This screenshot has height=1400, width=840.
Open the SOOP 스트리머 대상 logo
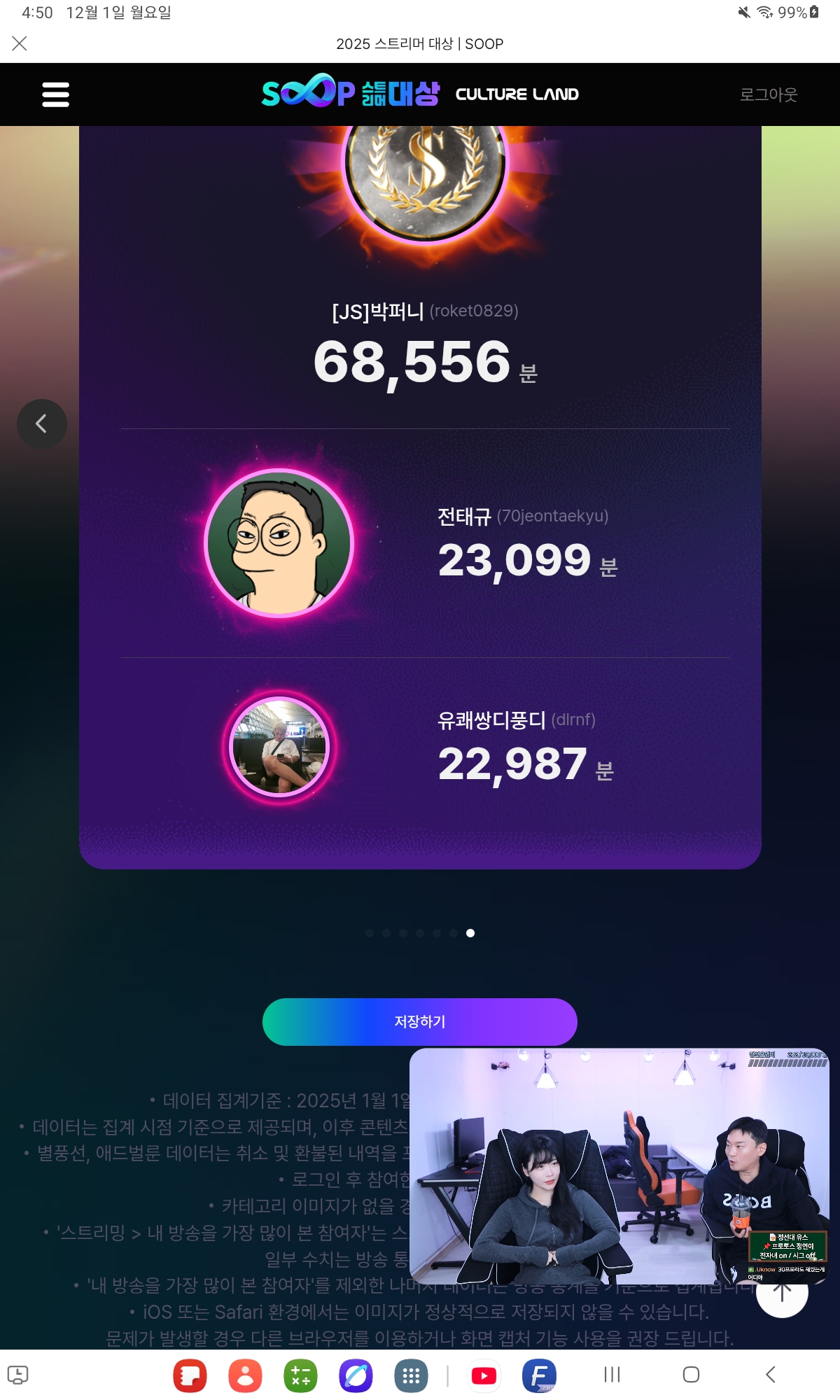point(350,93)
